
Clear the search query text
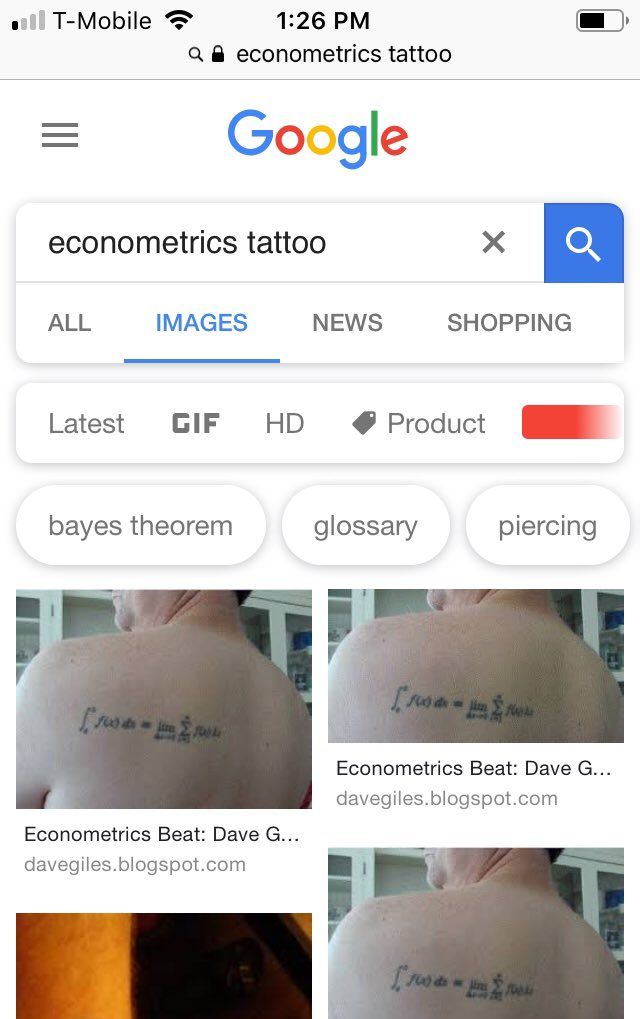tap(493, 242)
